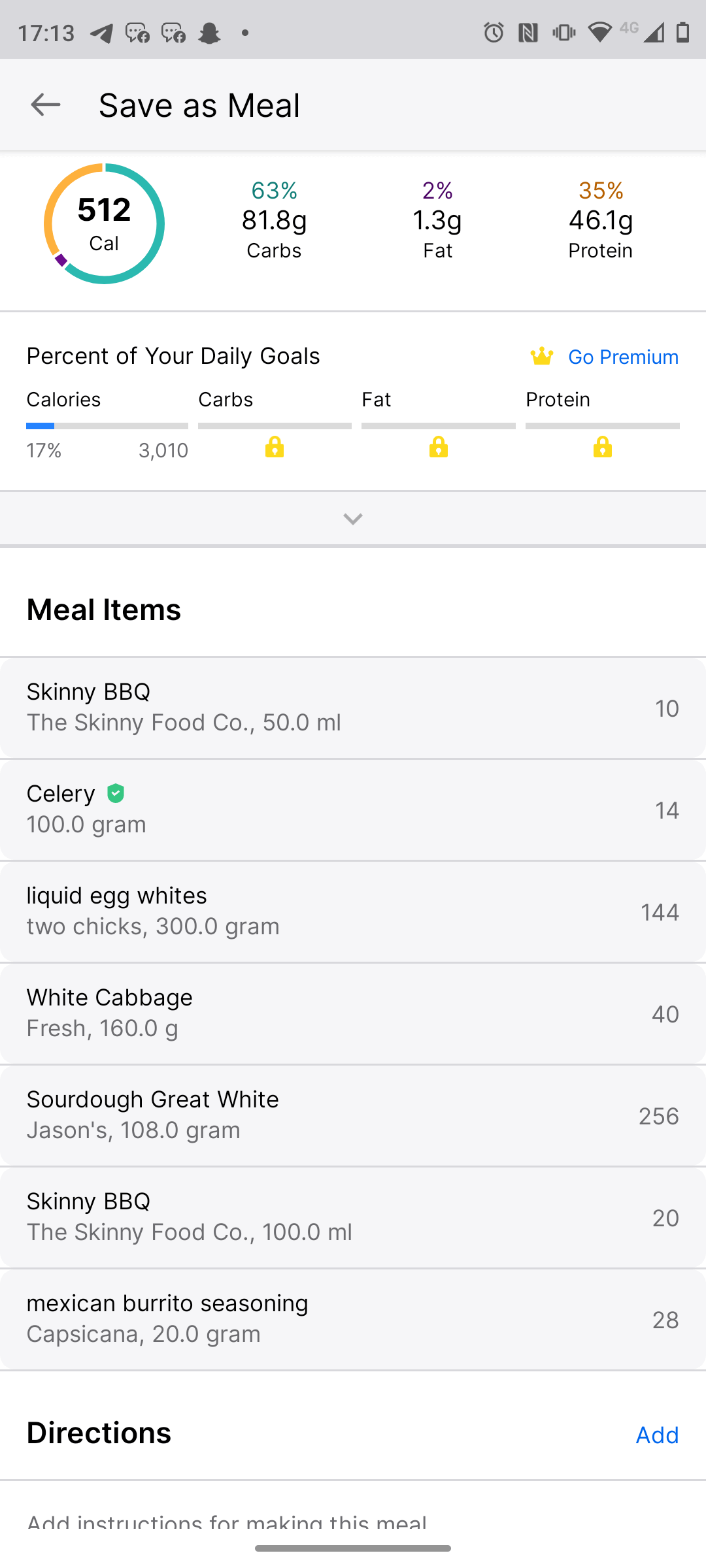The height and width of the screenshot is (1568, 706).
Task: Tap the locked Carbs goal icon
Action: 275,447
